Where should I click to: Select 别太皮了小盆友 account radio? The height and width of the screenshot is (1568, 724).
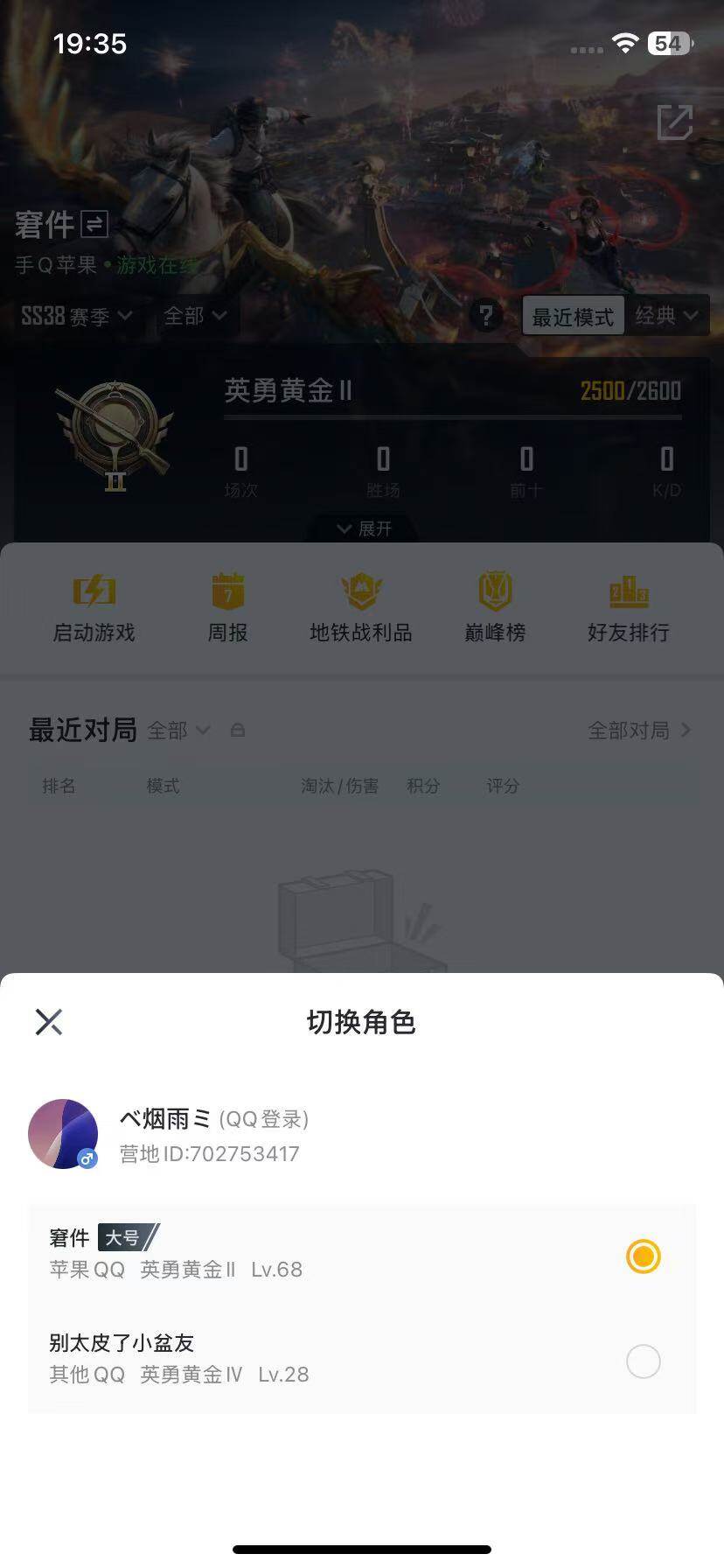coord(644,1361)
